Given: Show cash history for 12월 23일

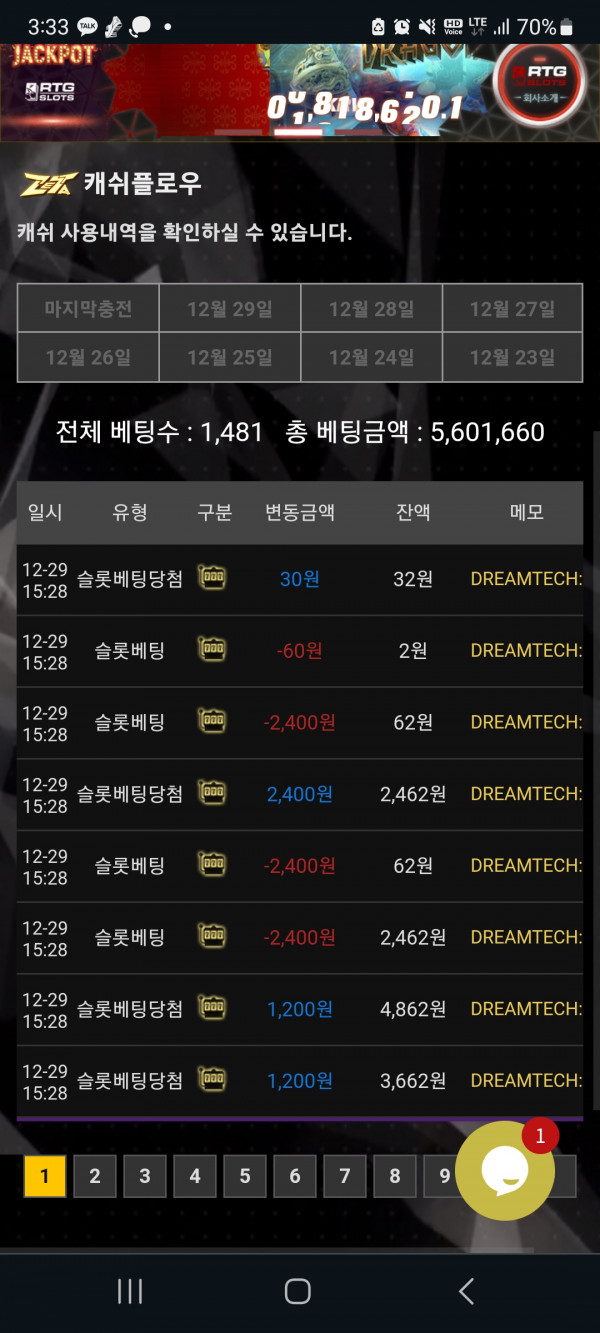Looking at the screenshot, I should coord(512,357).
